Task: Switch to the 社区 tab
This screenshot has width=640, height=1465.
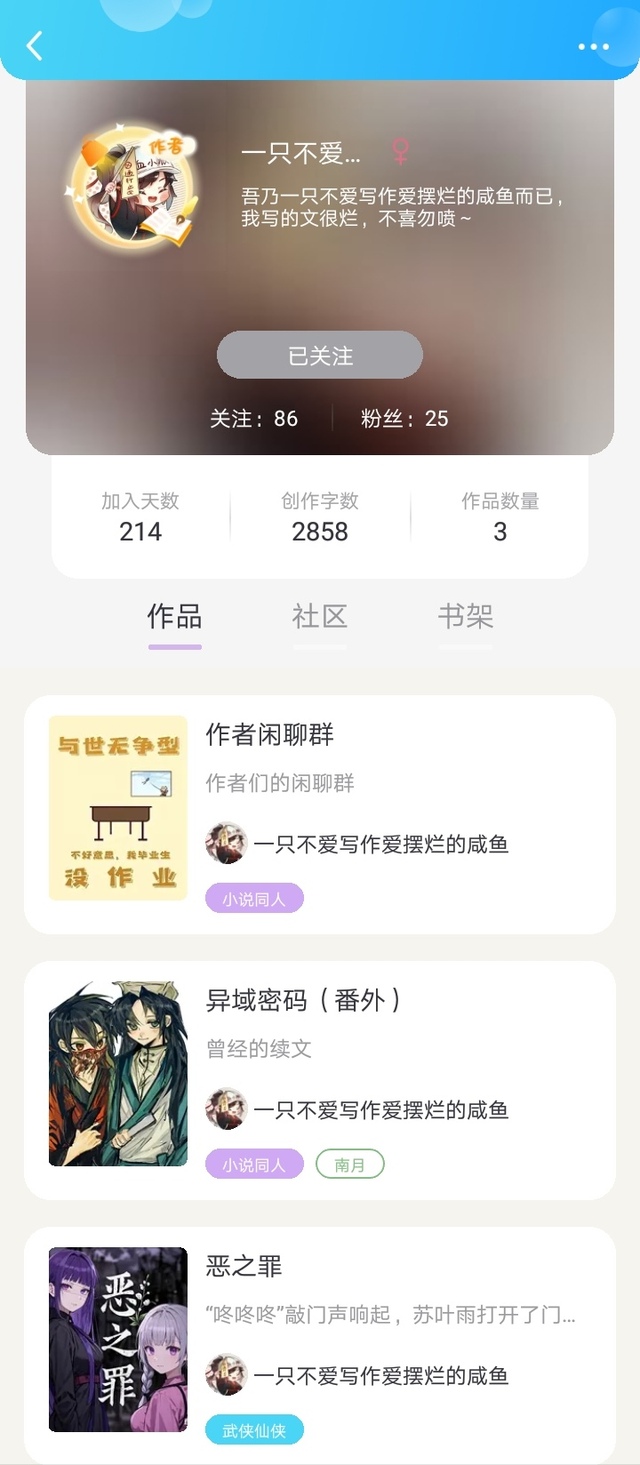Action: tap(320, 617)
